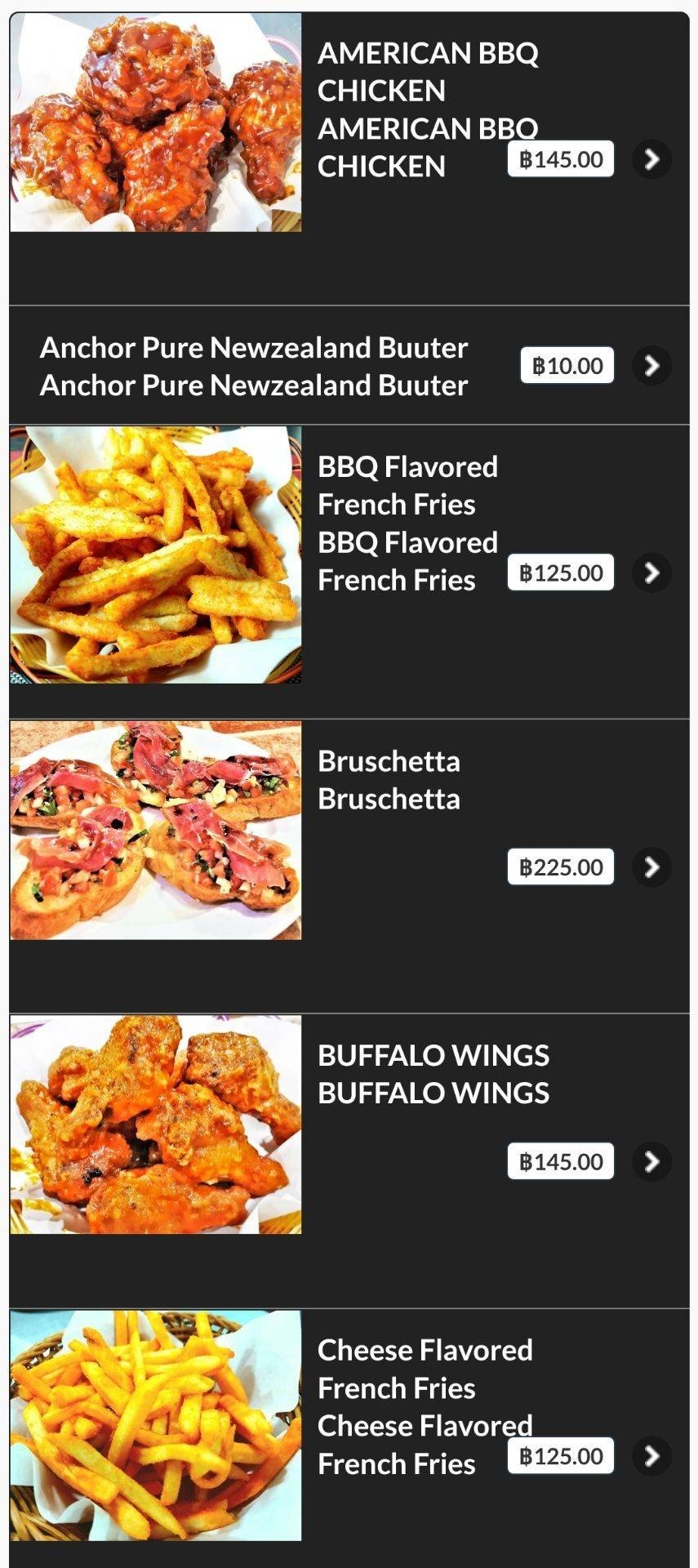Screen dimensions: 698x1568
Task: Open Cheese Flavored French Fries item
Action: (424, 1406)
